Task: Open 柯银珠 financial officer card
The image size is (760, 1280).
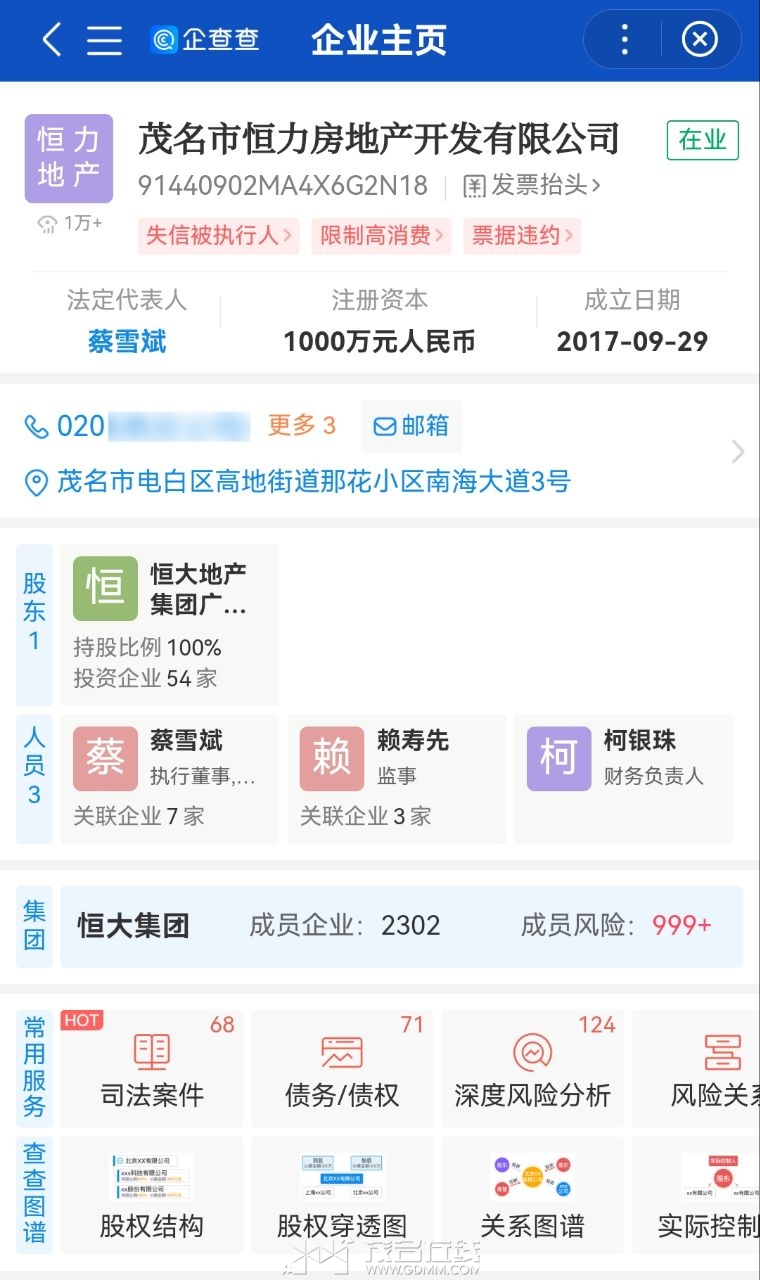Action: [623, 778]
